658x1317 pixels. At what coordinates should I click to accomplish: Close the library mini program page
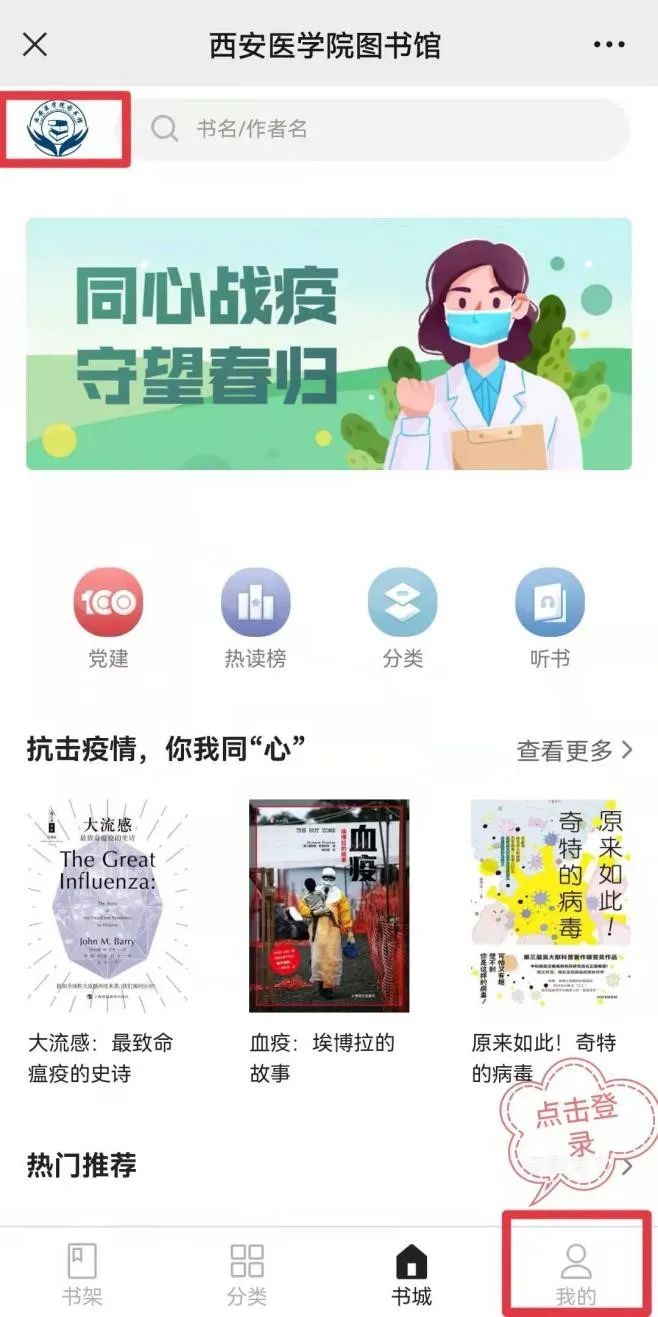(x=35, y=45)
